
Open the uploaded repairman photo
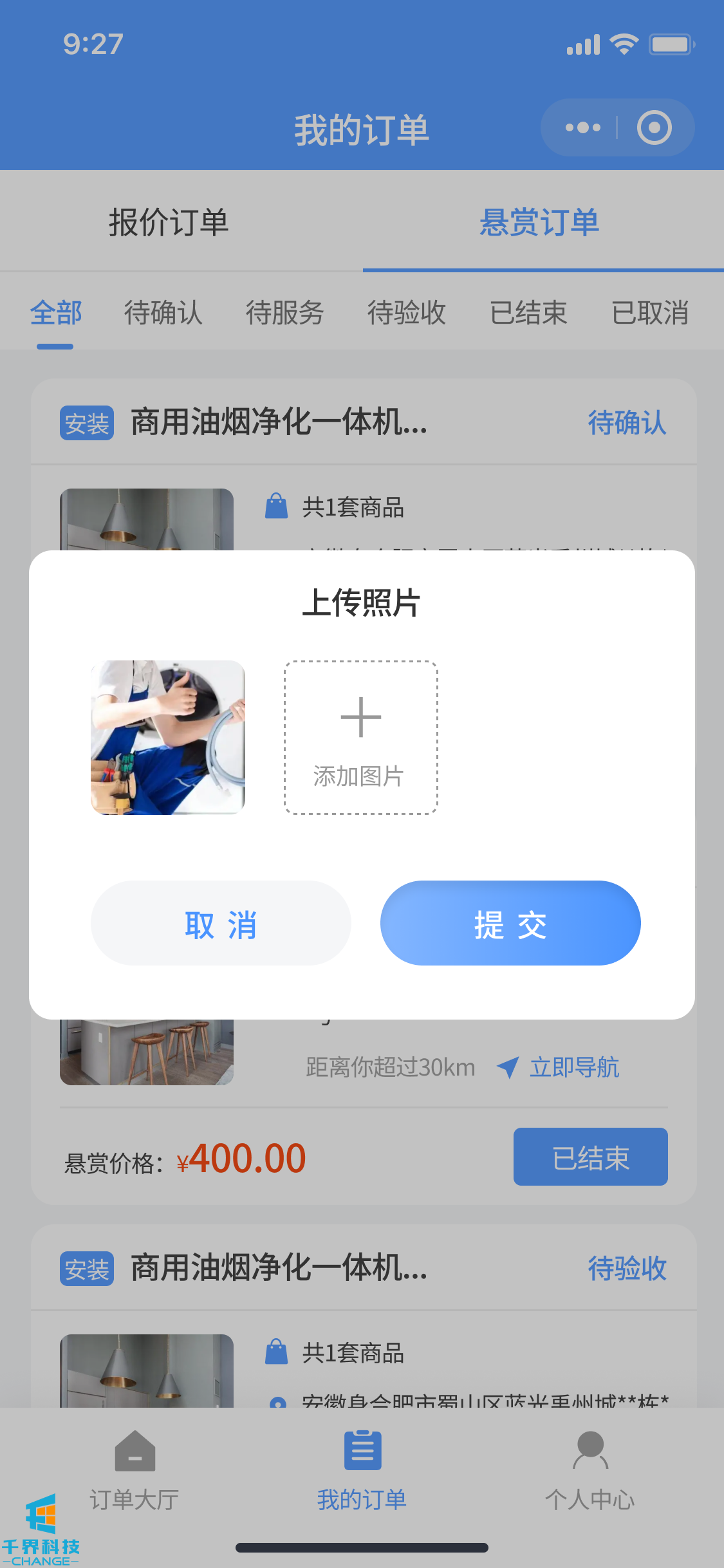coord(168,738)
